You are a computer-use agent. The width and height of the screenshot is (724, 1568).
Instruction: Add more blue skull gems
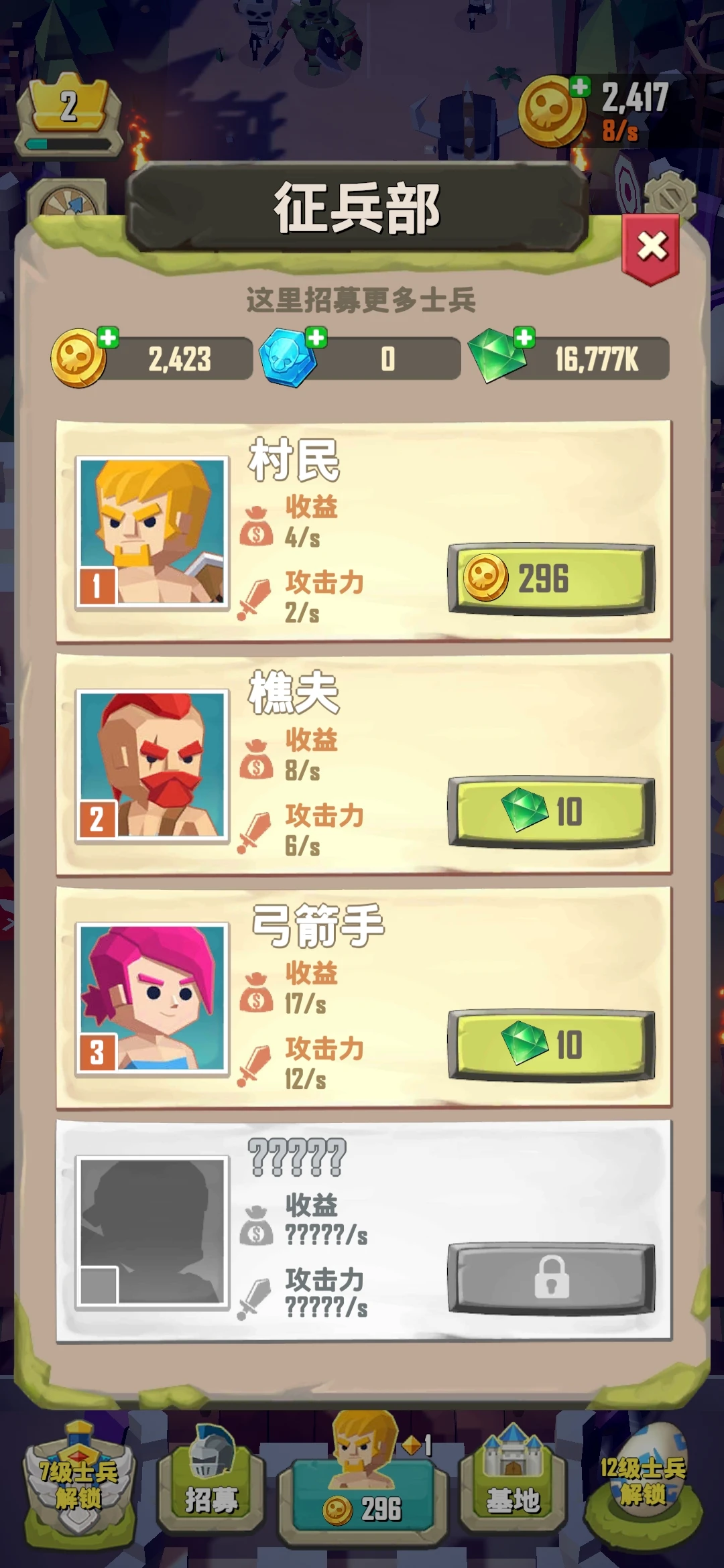(316, 337)
